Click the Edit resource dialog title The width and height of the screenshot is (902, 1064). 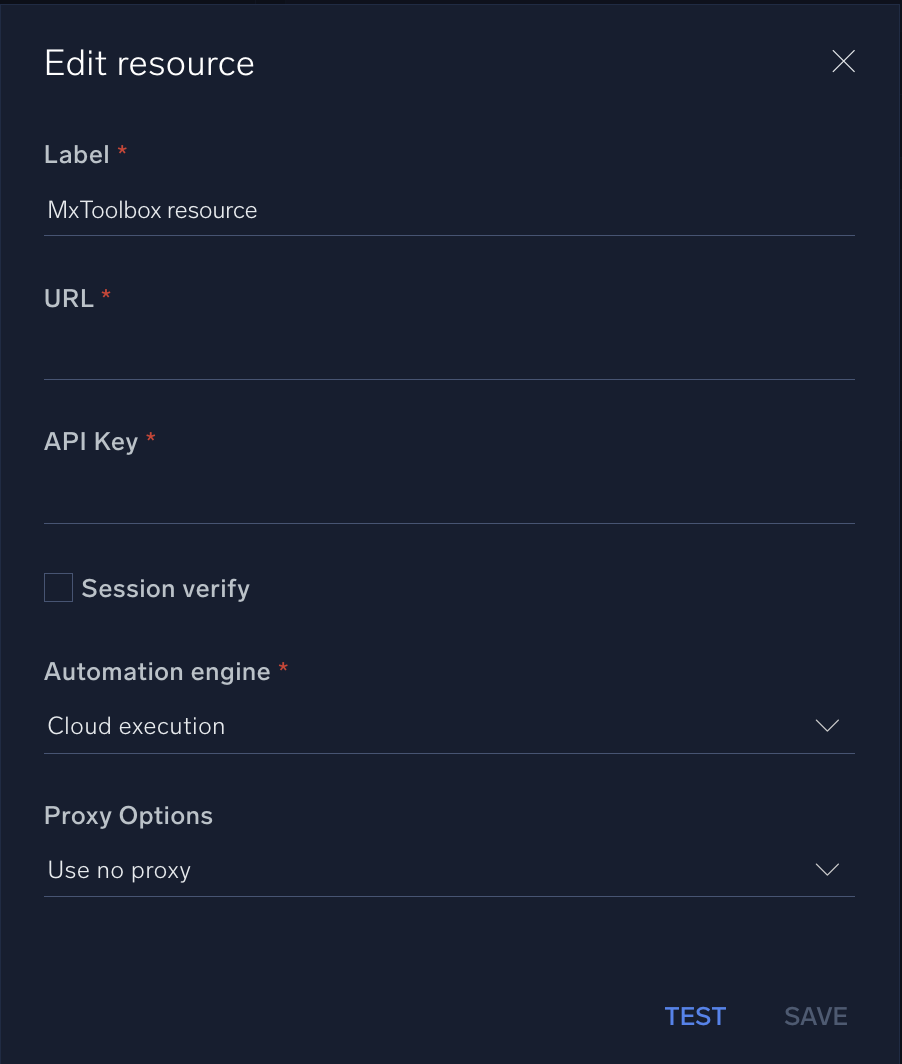point(148,62)
